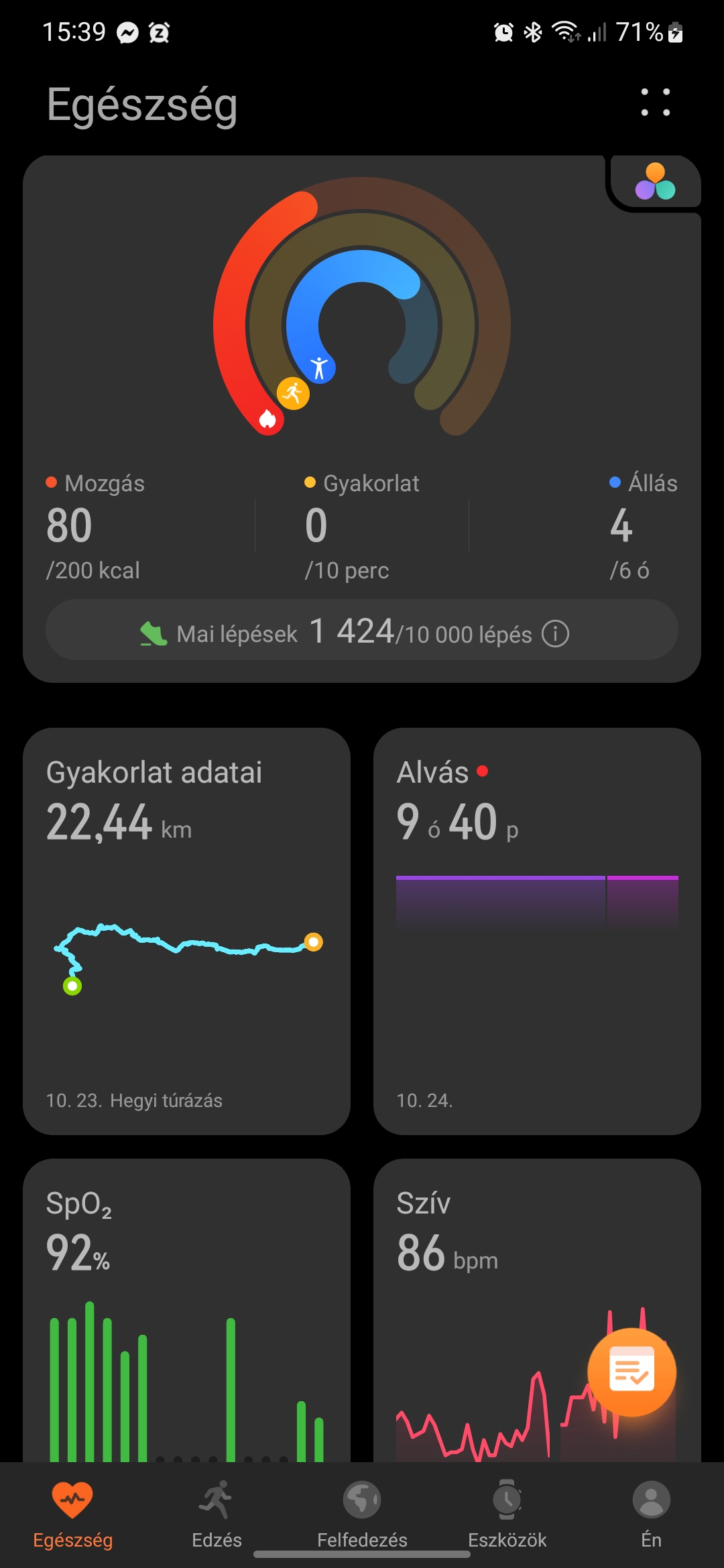This screenshot has width=724, height=1568.
Task: Tap the orange floating checklist button
Action: coord(631,1372)
